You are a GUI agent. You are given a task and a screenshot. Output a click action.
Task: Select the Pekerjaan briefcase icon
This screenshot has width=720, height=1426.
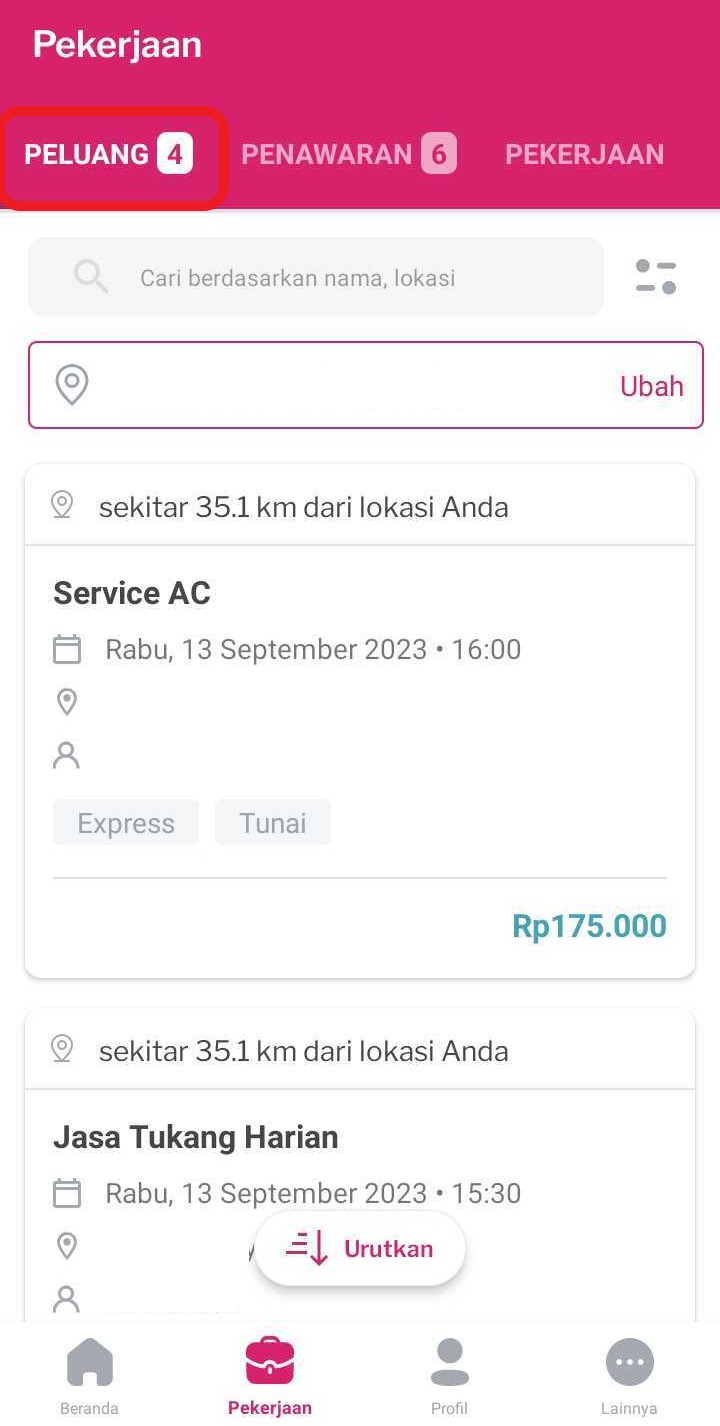pos(269,1360)
